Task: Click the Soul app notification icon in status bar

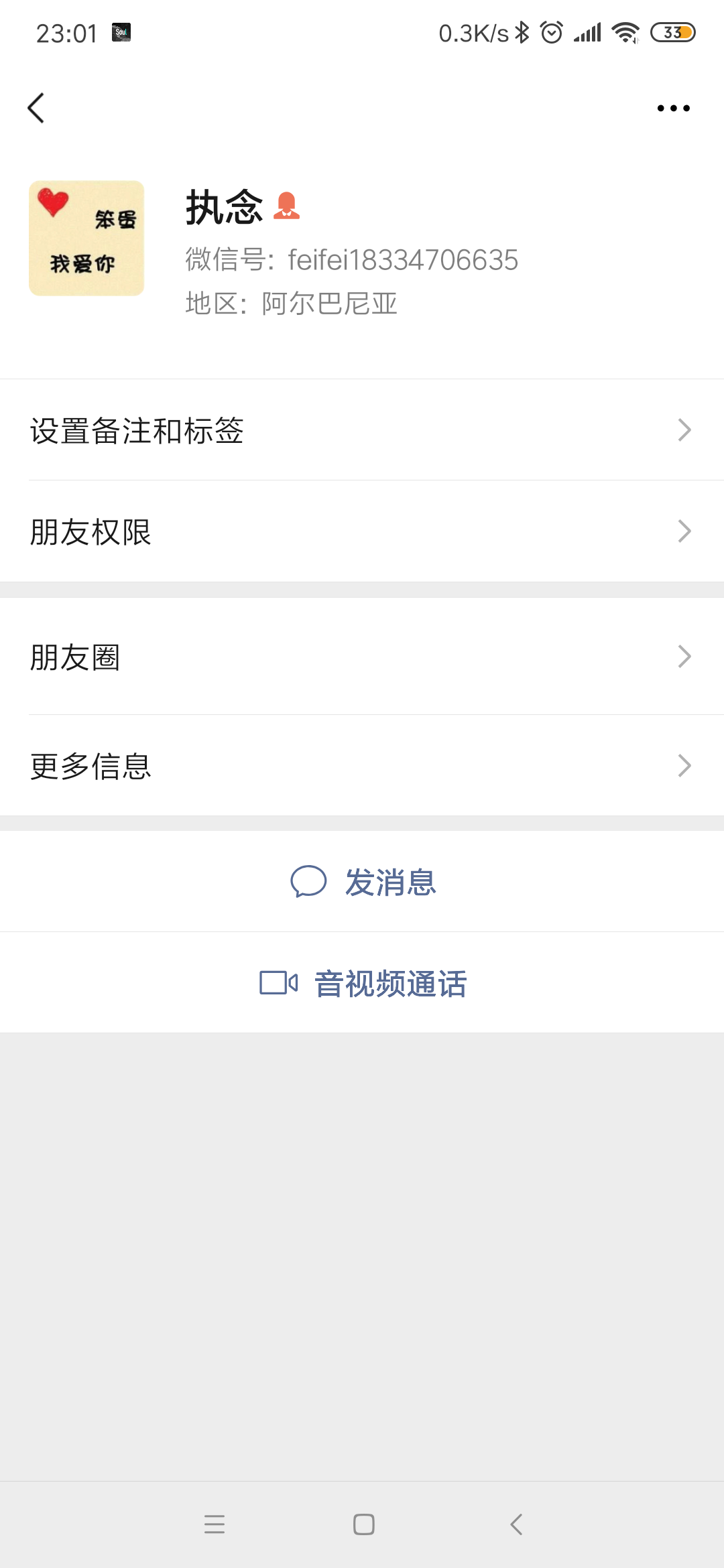Action: click(121, 32)
